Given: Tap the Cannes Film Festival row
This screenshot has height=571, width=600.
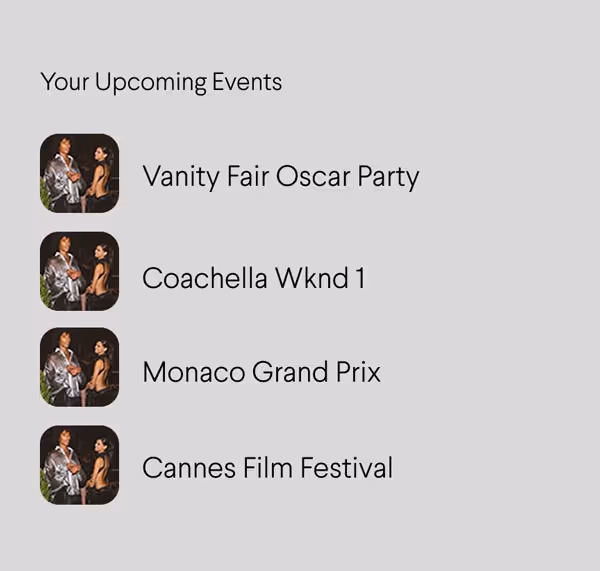Looking at the screenshot, I should [267, 467].
